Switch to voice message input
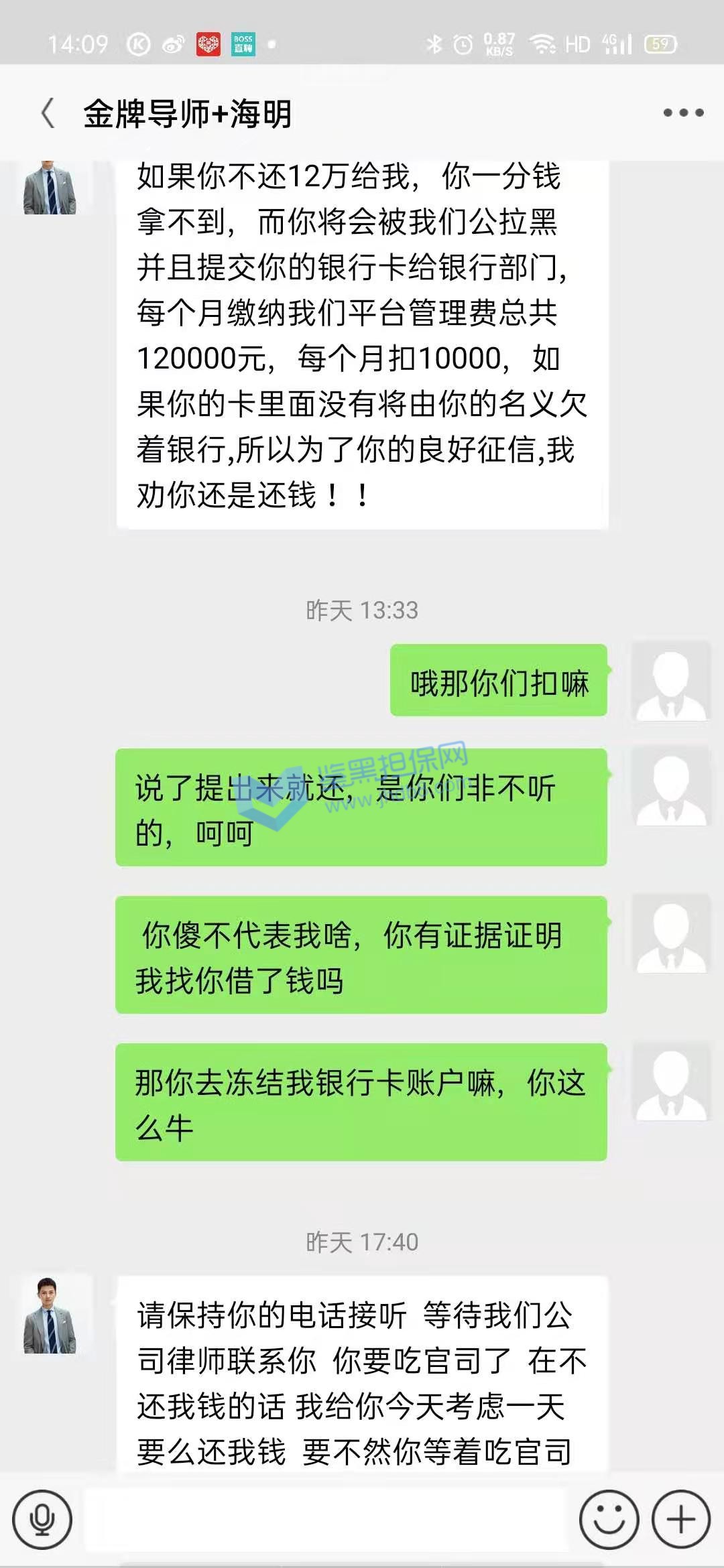 point(42,1520)
